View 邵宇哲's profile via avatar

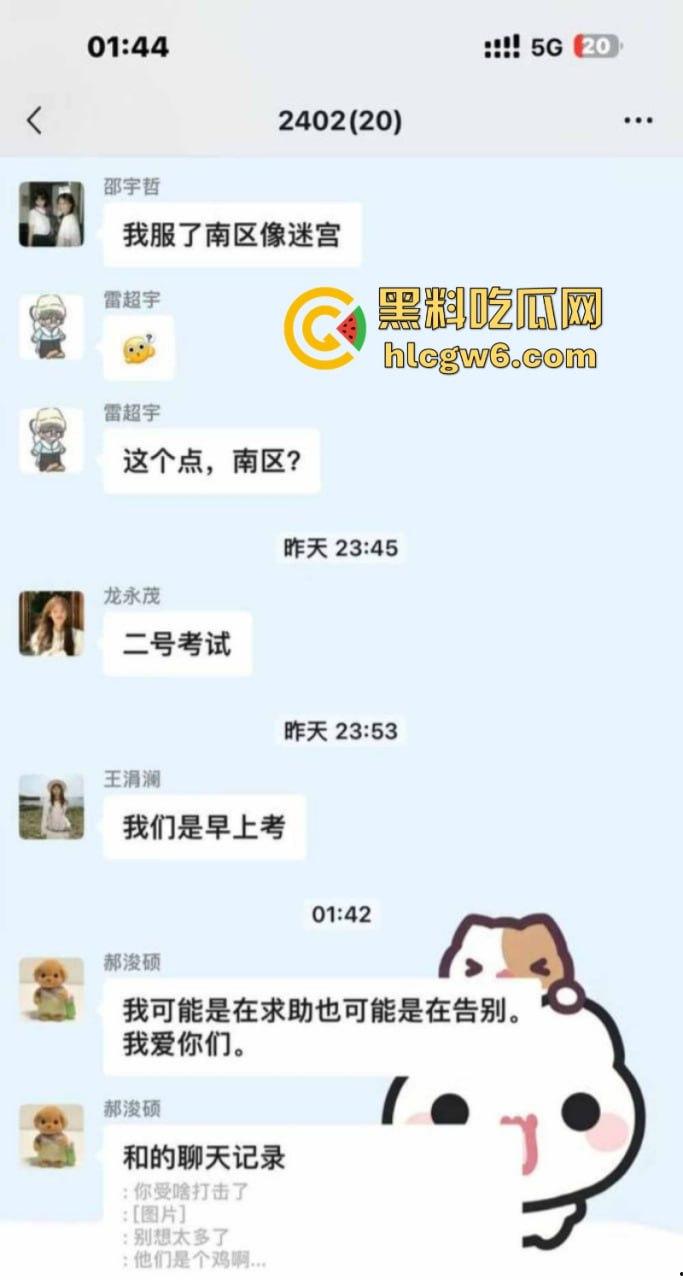click(51, 215)
